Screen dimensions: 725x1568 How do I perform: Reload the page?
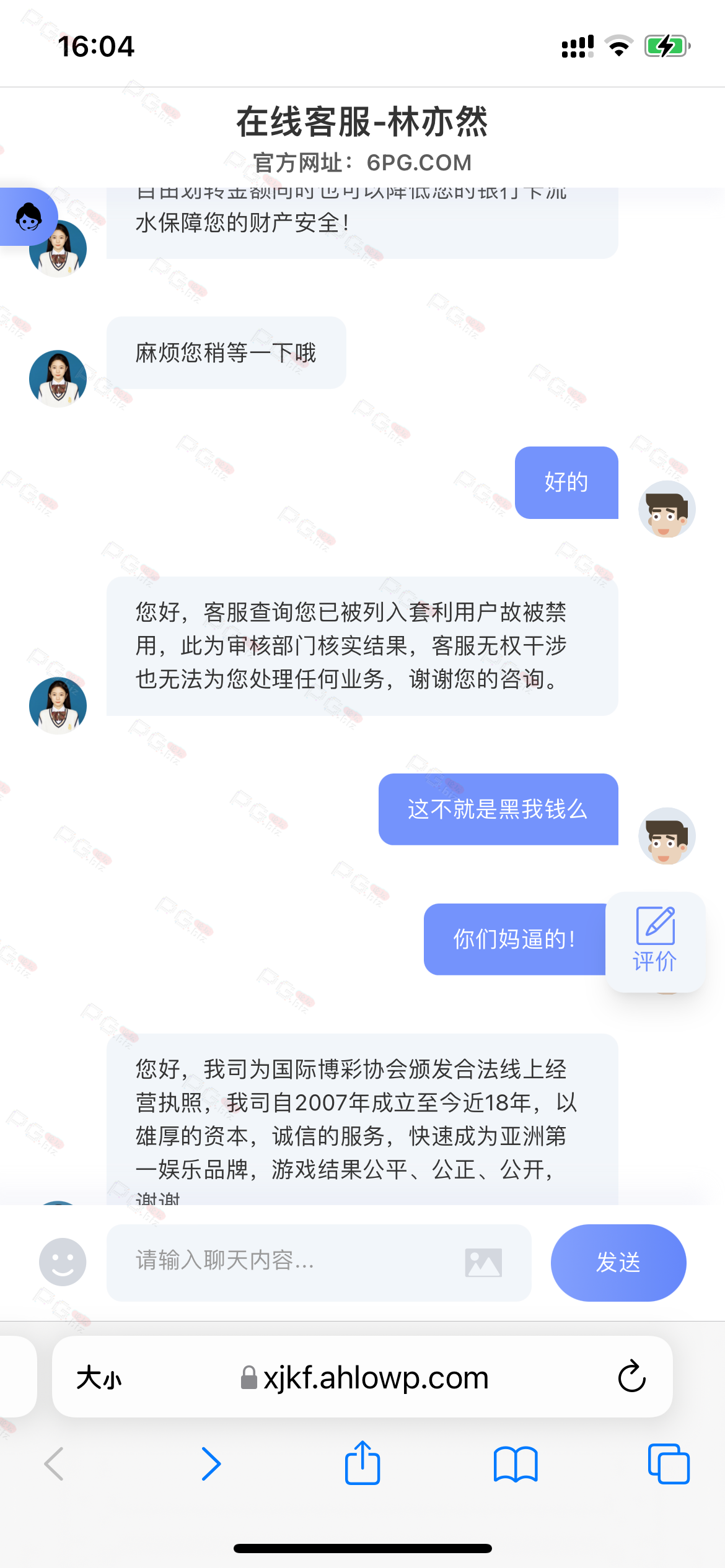click(x=631, y=1377)
